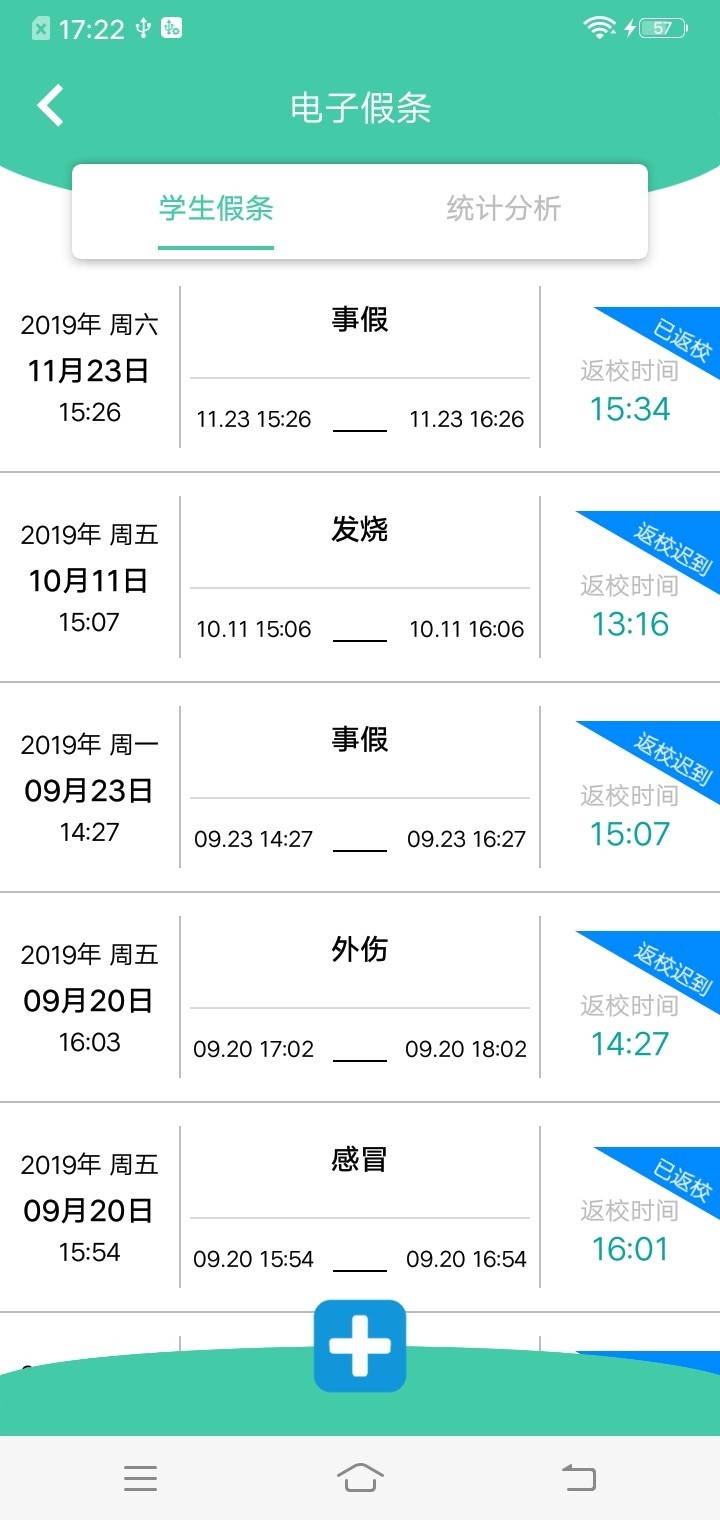Tap the Android back icon in navigation bar
The image size is (720, 1520).
[x=578, y=1479]
